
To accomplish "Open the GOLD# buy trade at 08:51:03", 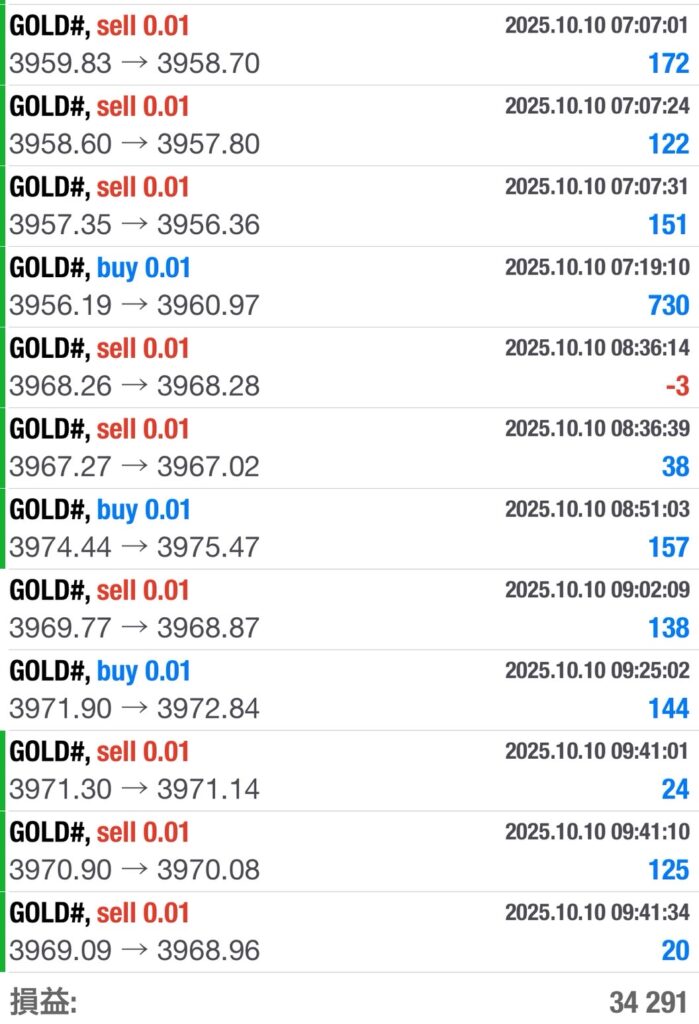I will pyautogui.click(x=349, y=529).
